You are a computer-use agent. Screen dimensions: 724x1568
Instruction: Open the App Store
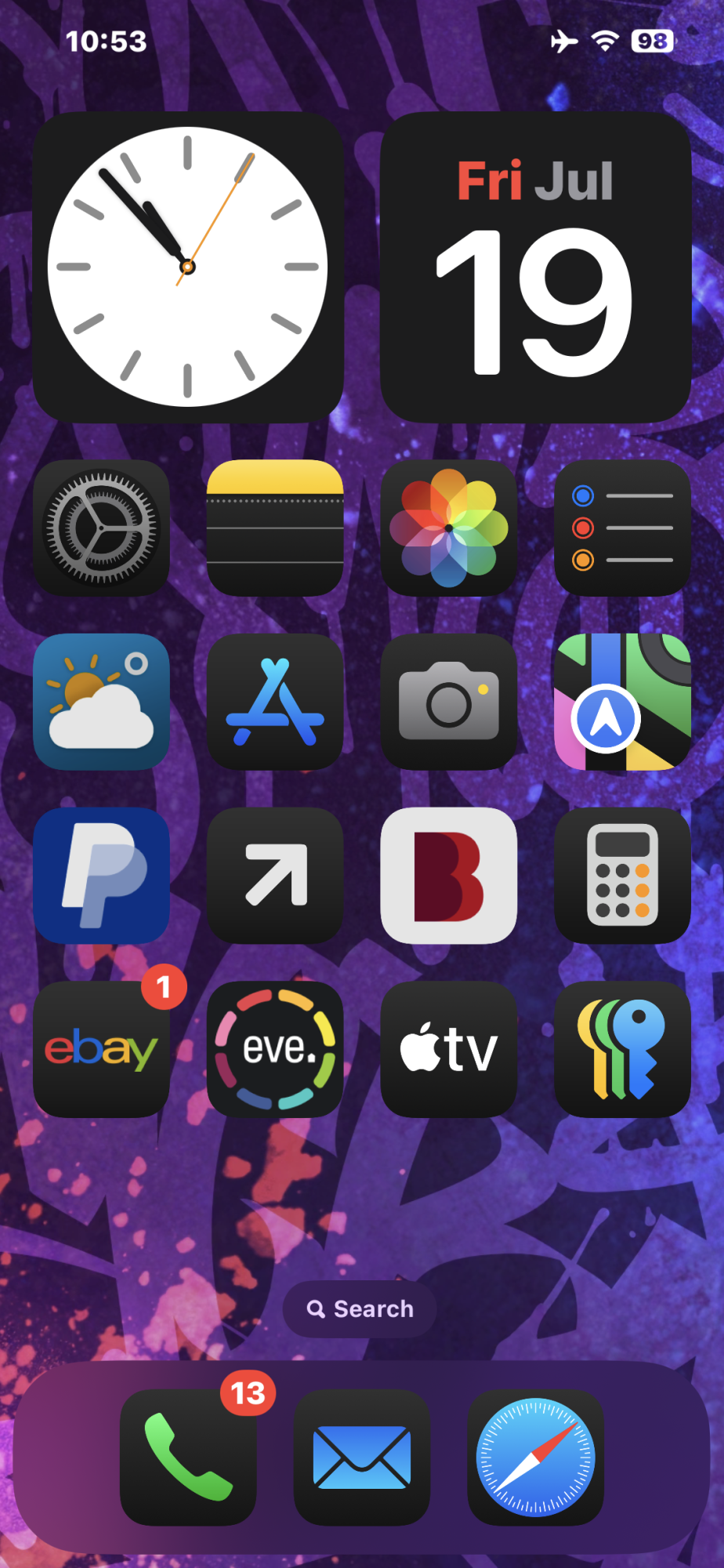point(275,702)
